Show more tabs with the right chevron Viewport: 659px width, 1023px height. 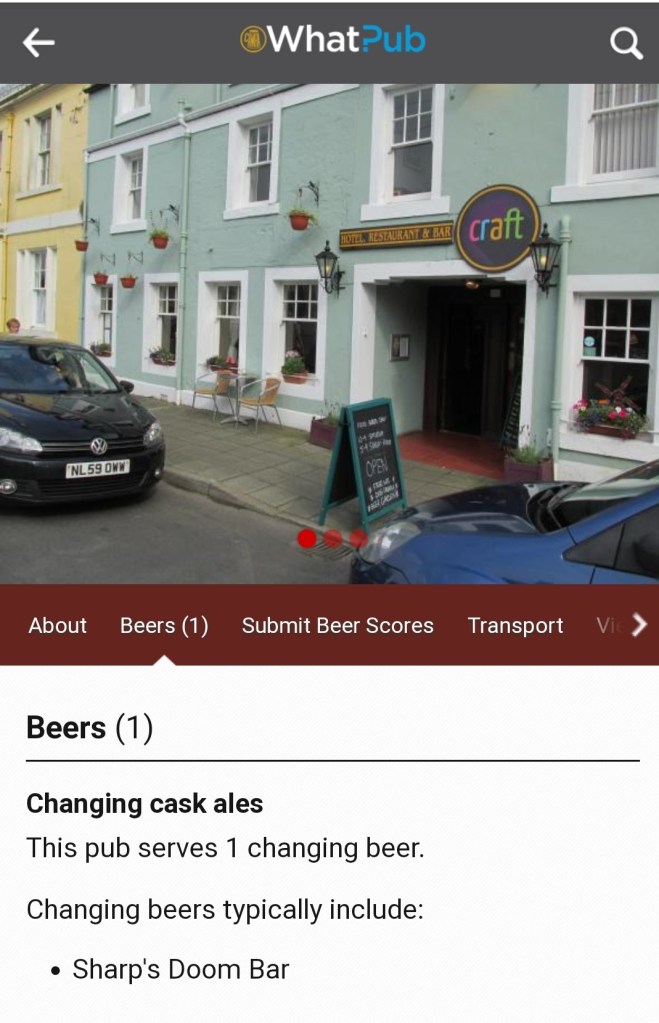[639, 625]
